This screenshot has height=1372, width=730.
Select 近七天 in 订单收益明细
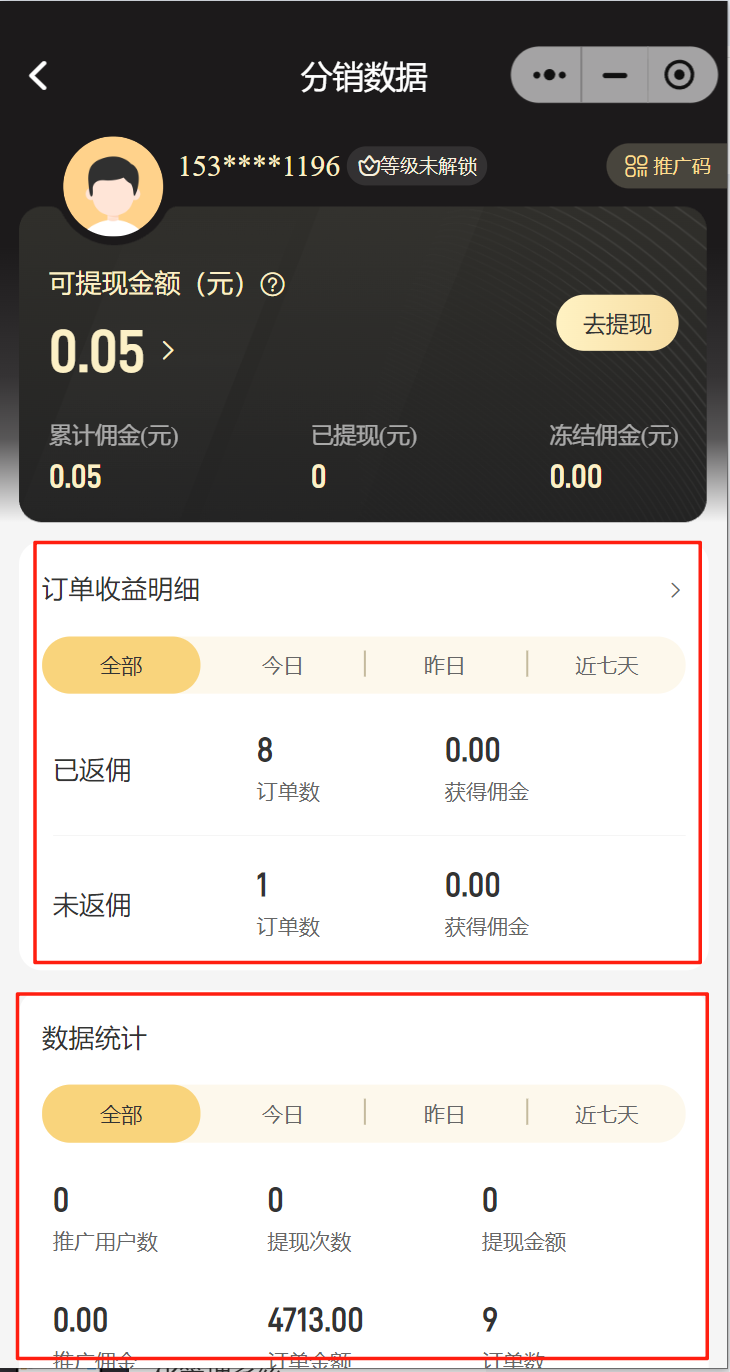[606, 666]
